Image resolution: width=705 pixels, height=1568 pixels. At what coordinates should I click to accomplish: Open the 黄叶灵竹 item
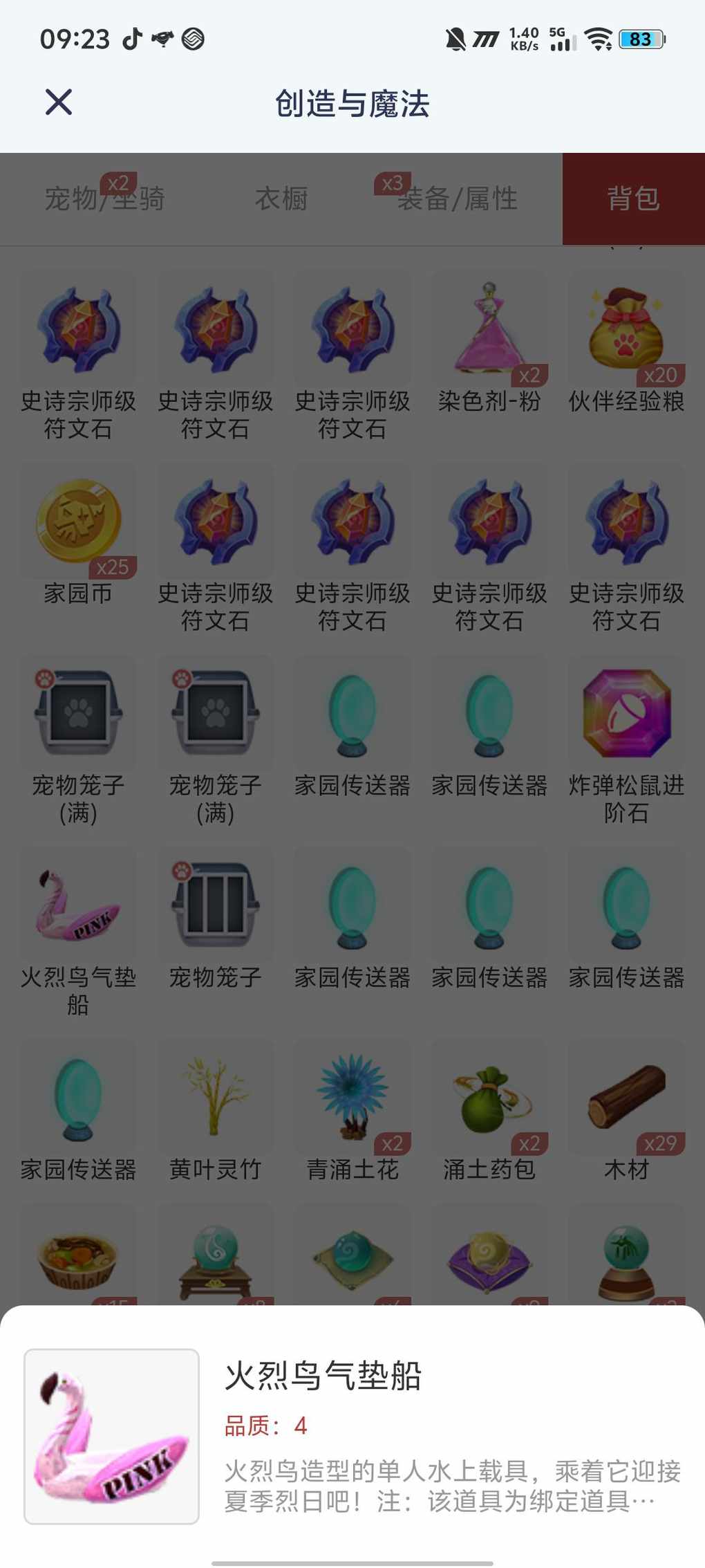click(x=215, y=1098)
